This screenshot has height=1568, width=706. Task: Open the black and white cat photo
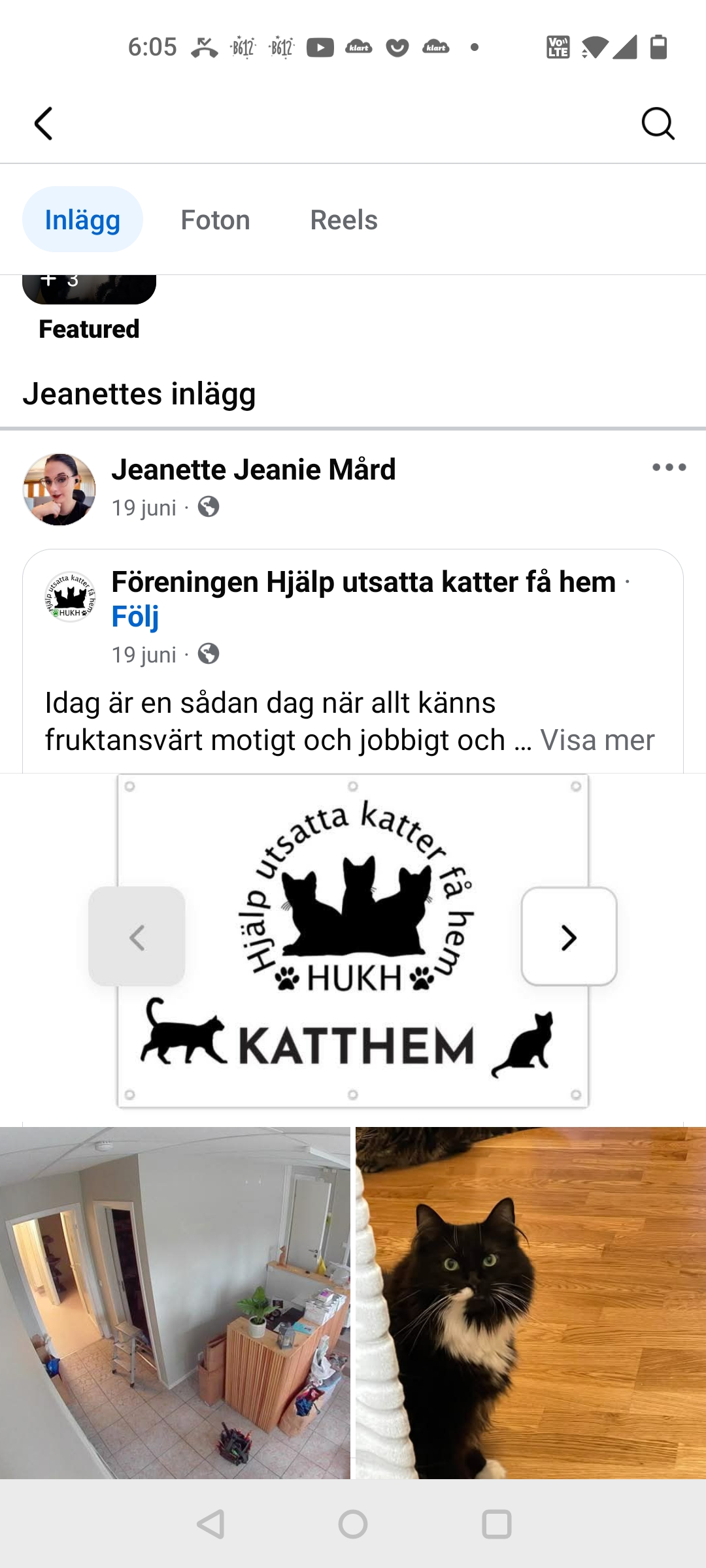531,1303
